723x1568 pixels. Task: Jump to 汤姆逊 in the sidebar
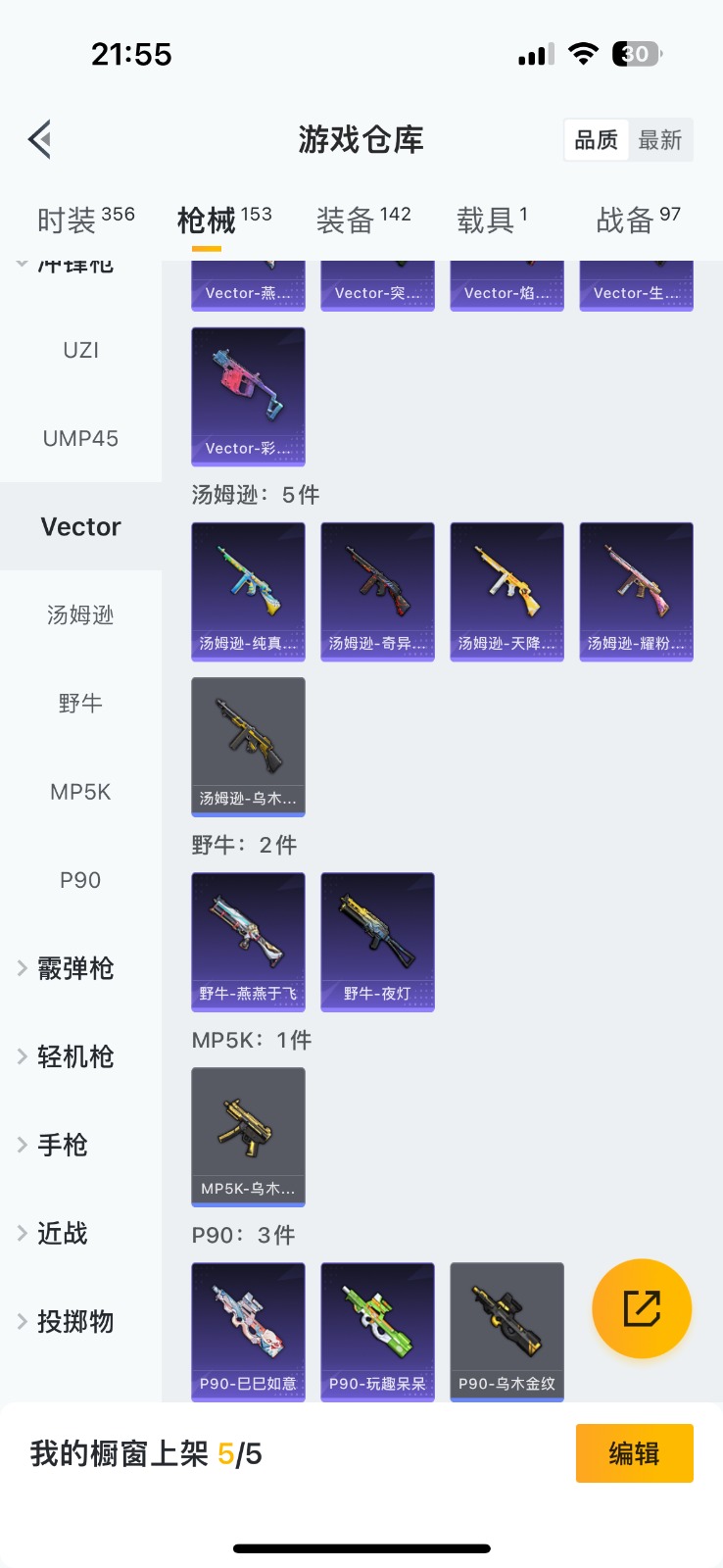[x=80, y=614]
